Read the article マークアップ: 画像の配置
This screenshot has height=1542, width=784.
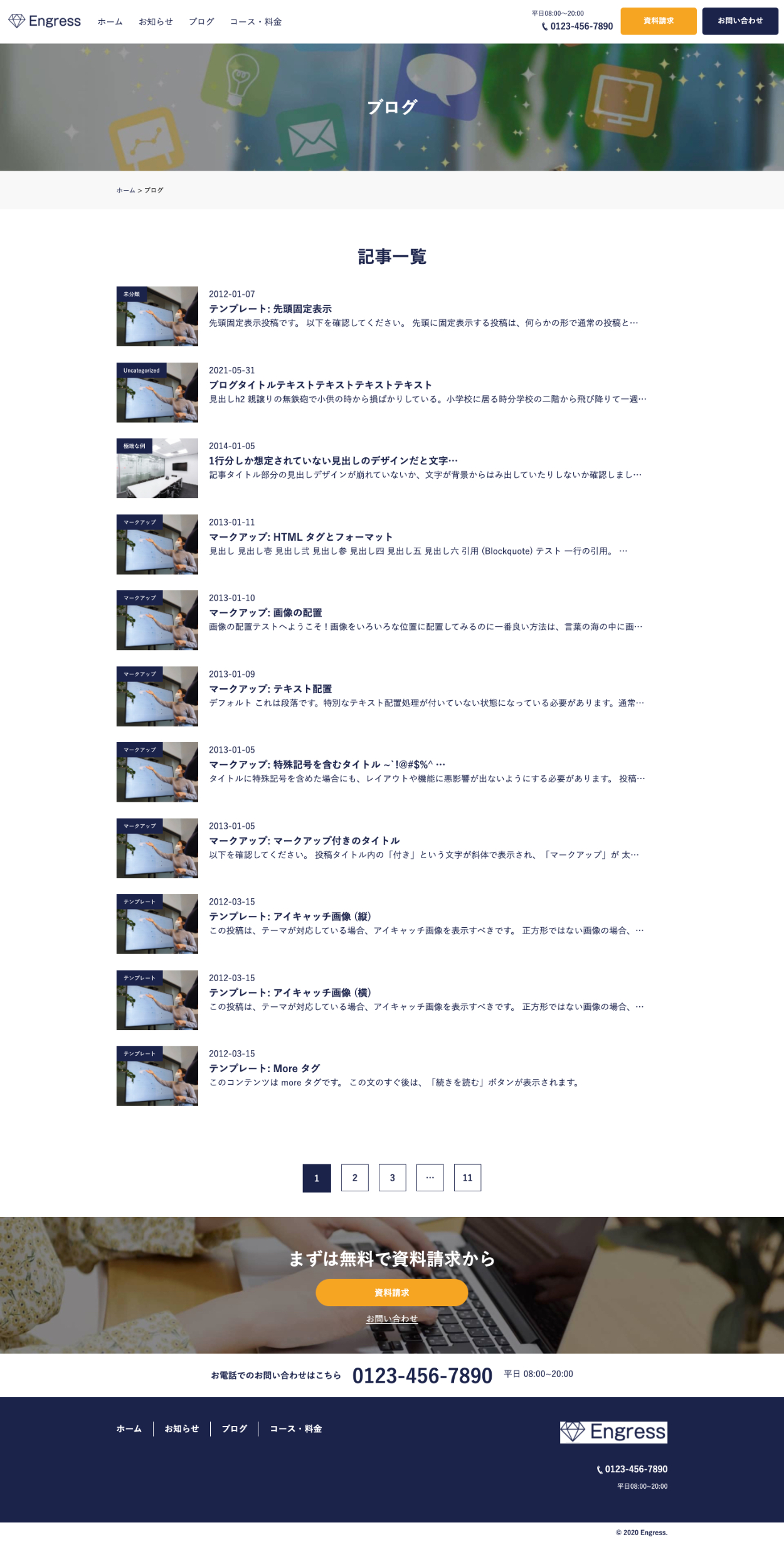pos(265,612)
